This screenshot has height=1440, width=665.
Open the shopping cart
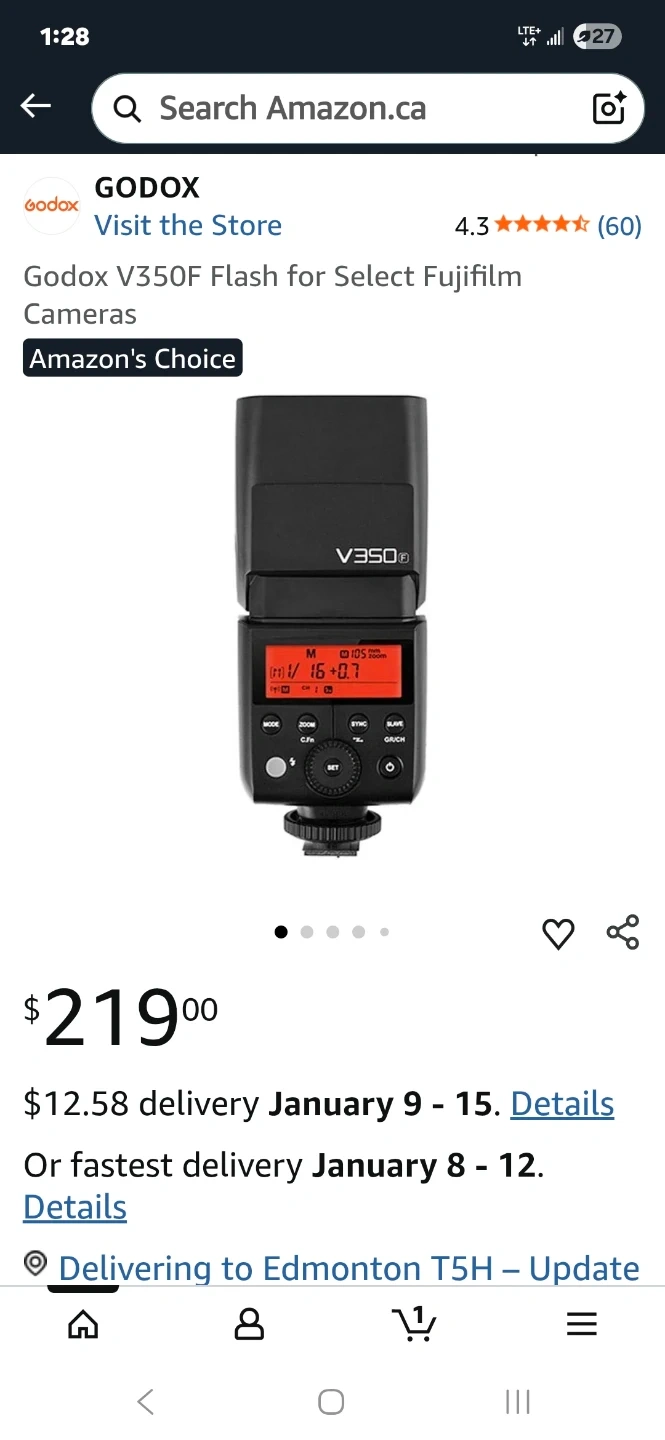pos(414,1325)
